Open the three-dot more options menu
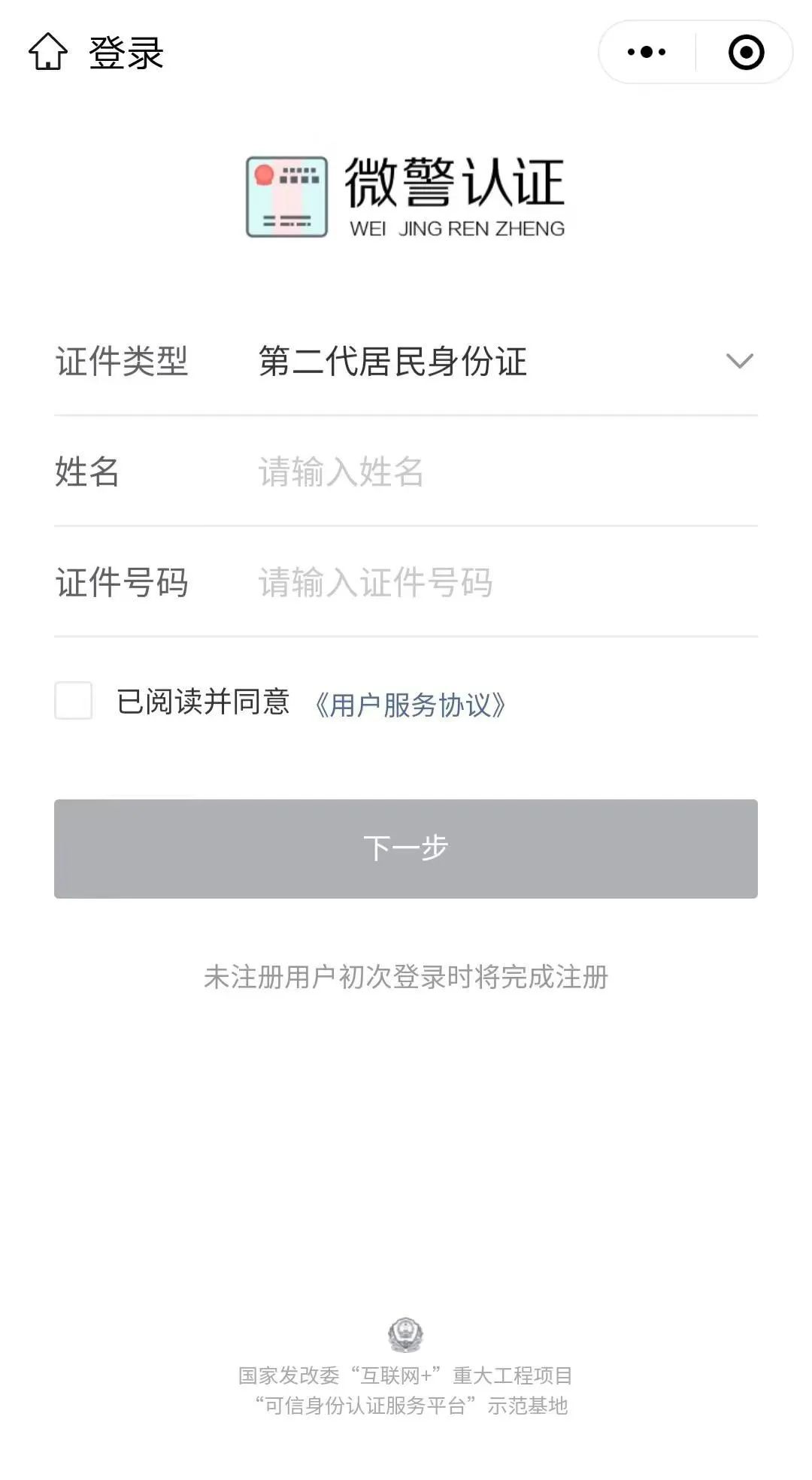The width and height of the screenshot is (812, 1480). (x=645, y=51)
